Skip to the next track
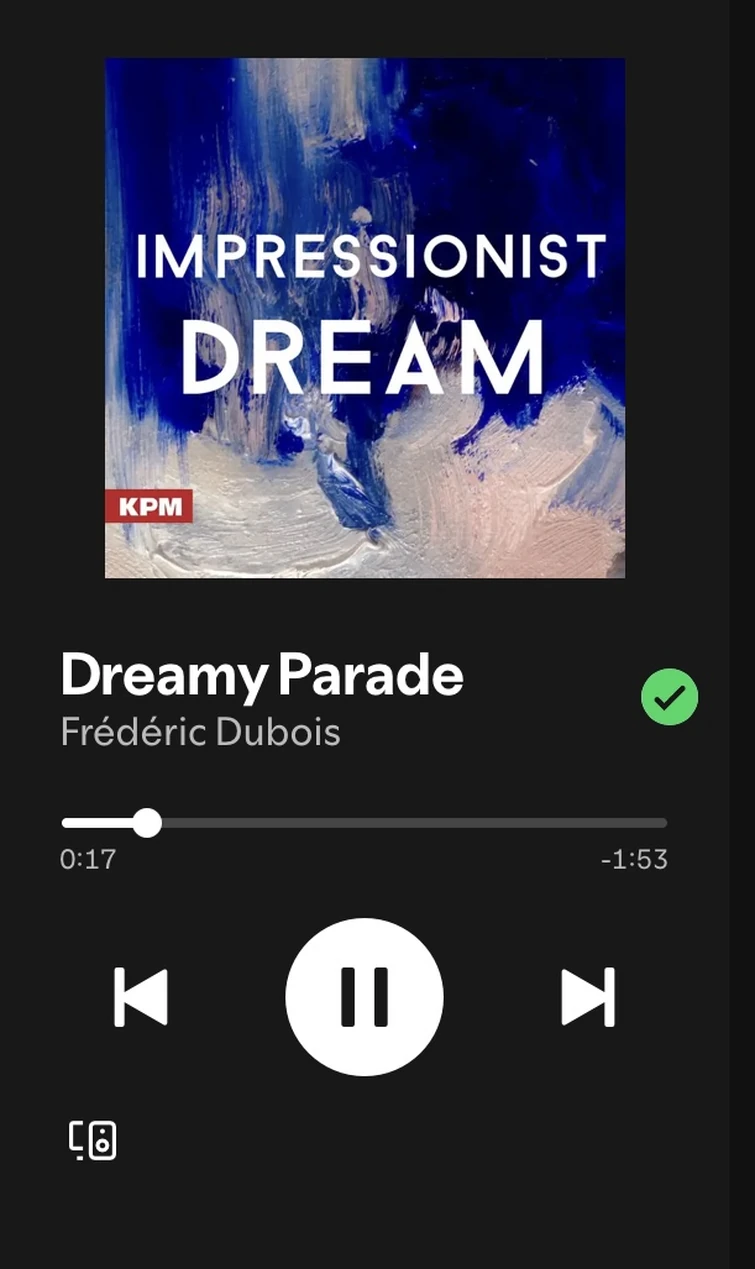This screenshot has width=755, height=1269. [588, 997]
